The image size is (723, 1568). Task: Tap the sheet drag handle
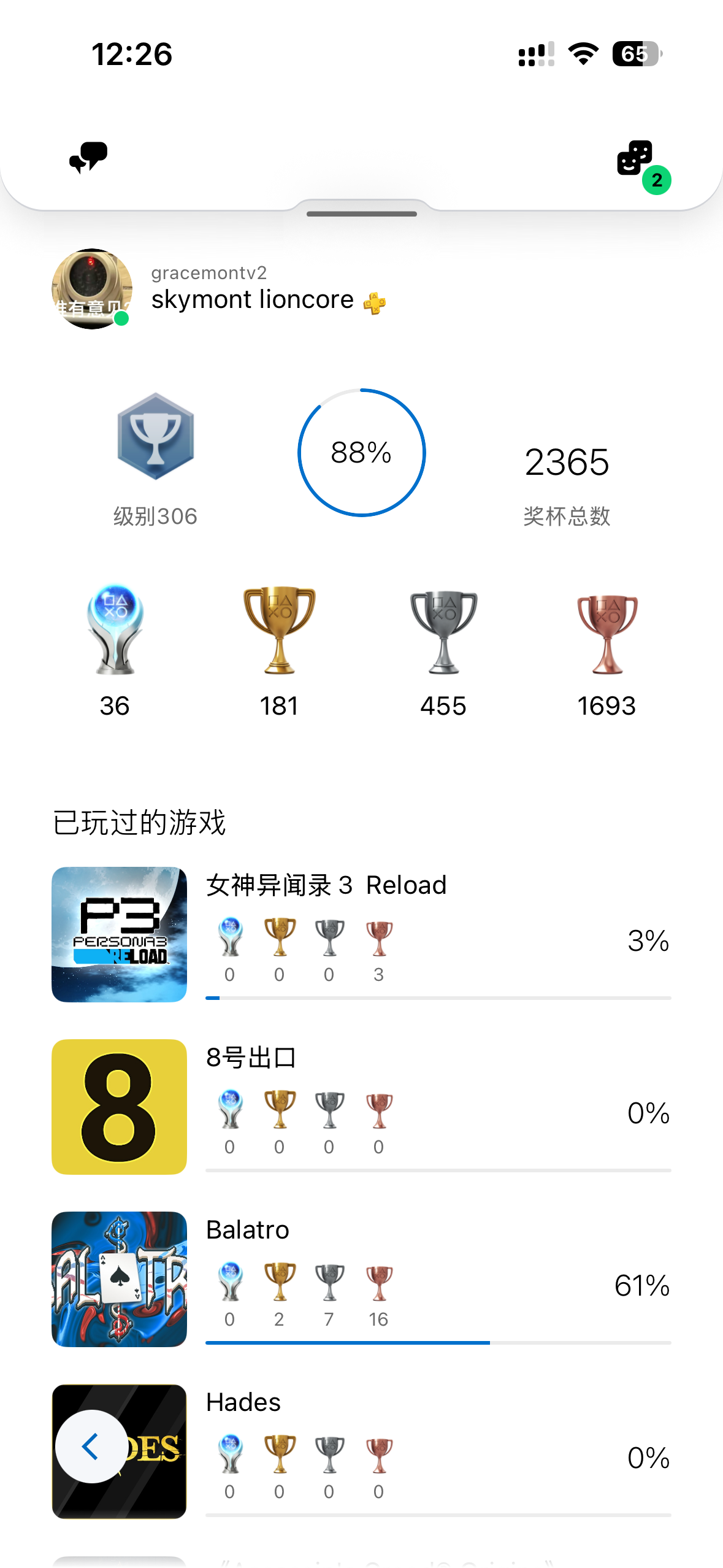tap(362, 213)
